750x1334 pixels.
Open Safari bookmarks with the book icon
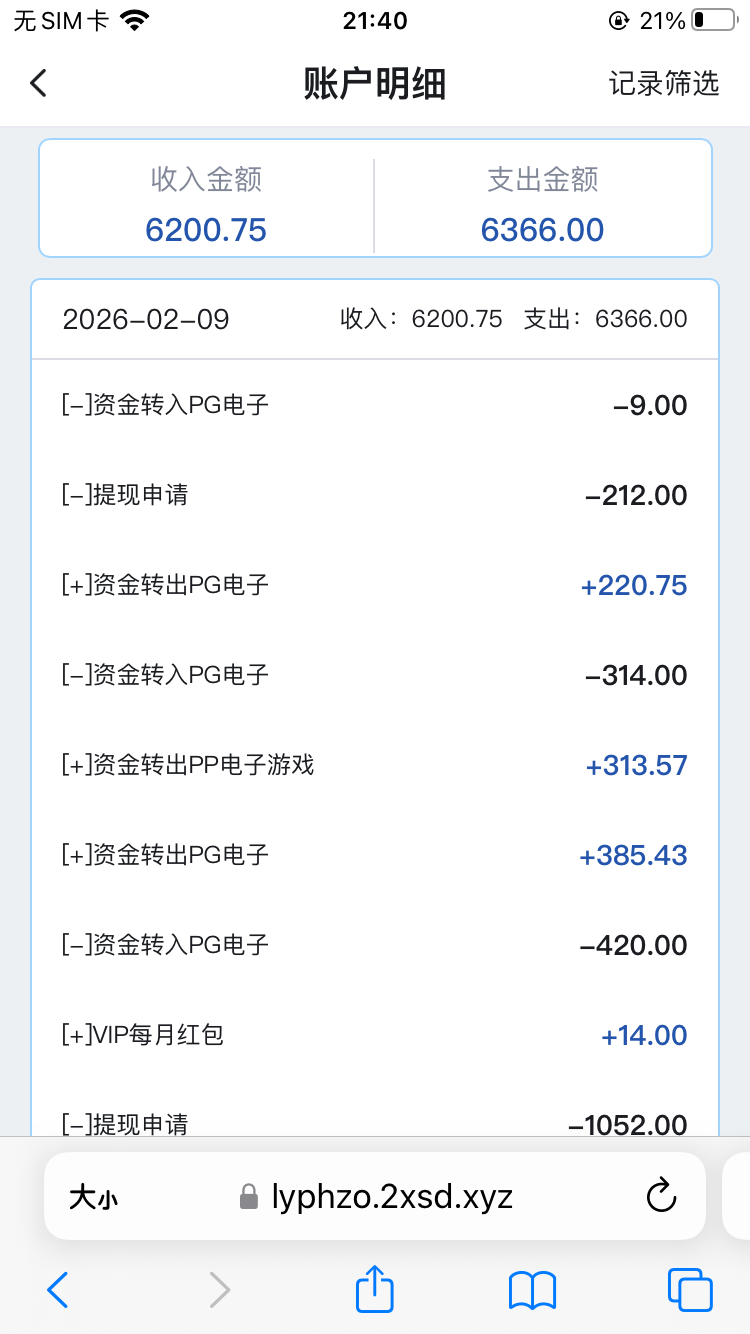(531, 1290)
